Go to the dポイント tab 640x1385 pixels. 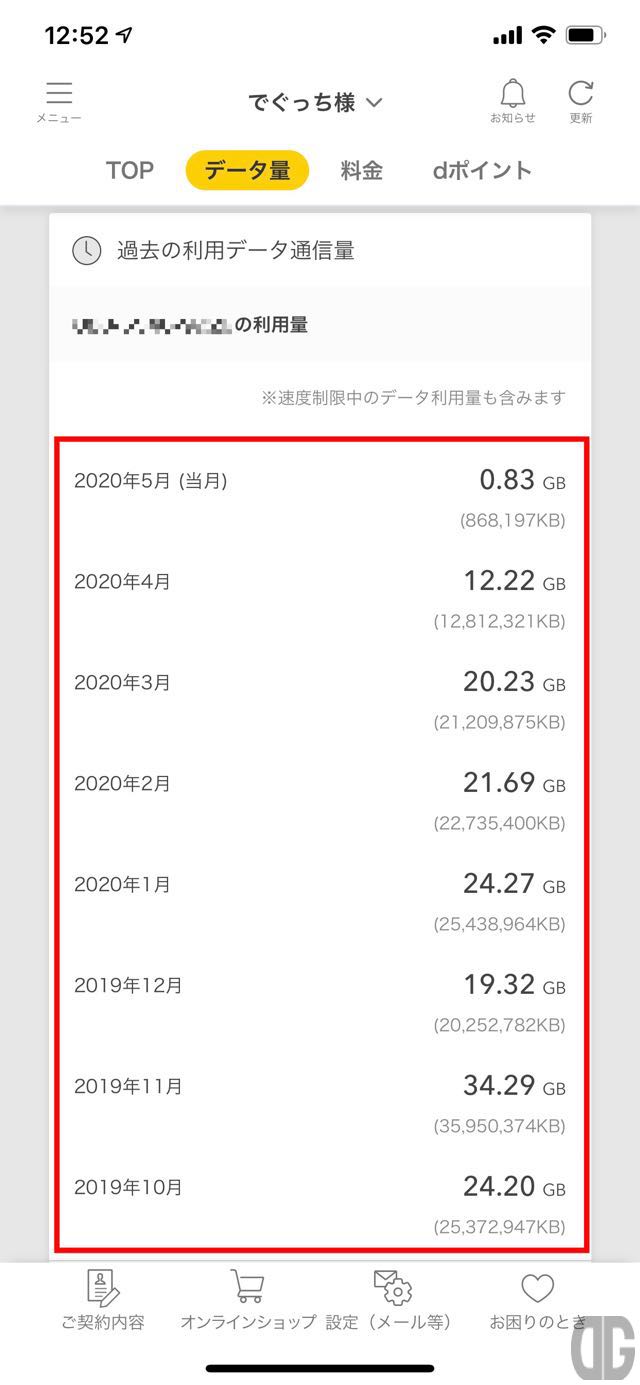482,171
